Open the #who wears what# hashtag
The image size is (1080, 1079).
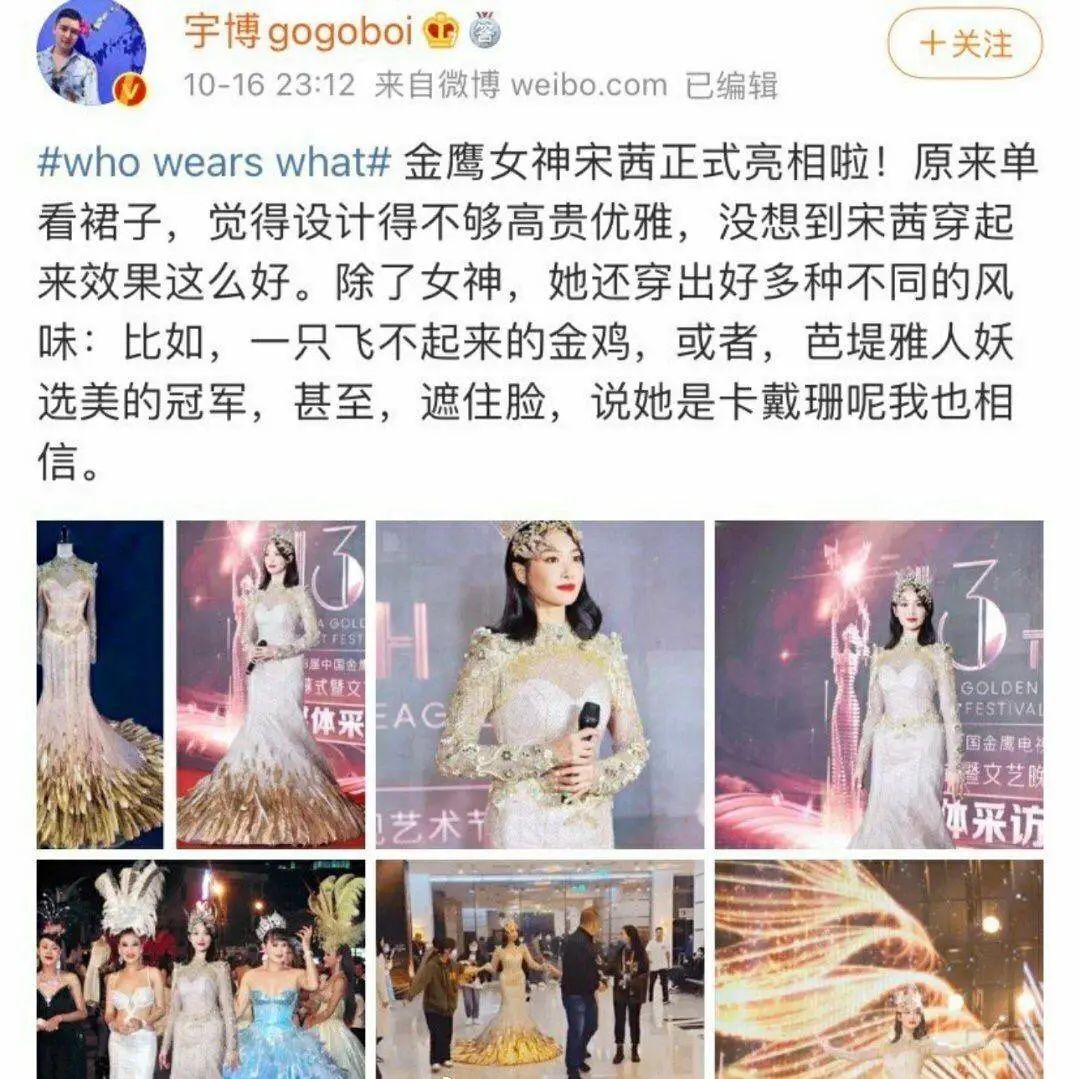click(213, 164)
